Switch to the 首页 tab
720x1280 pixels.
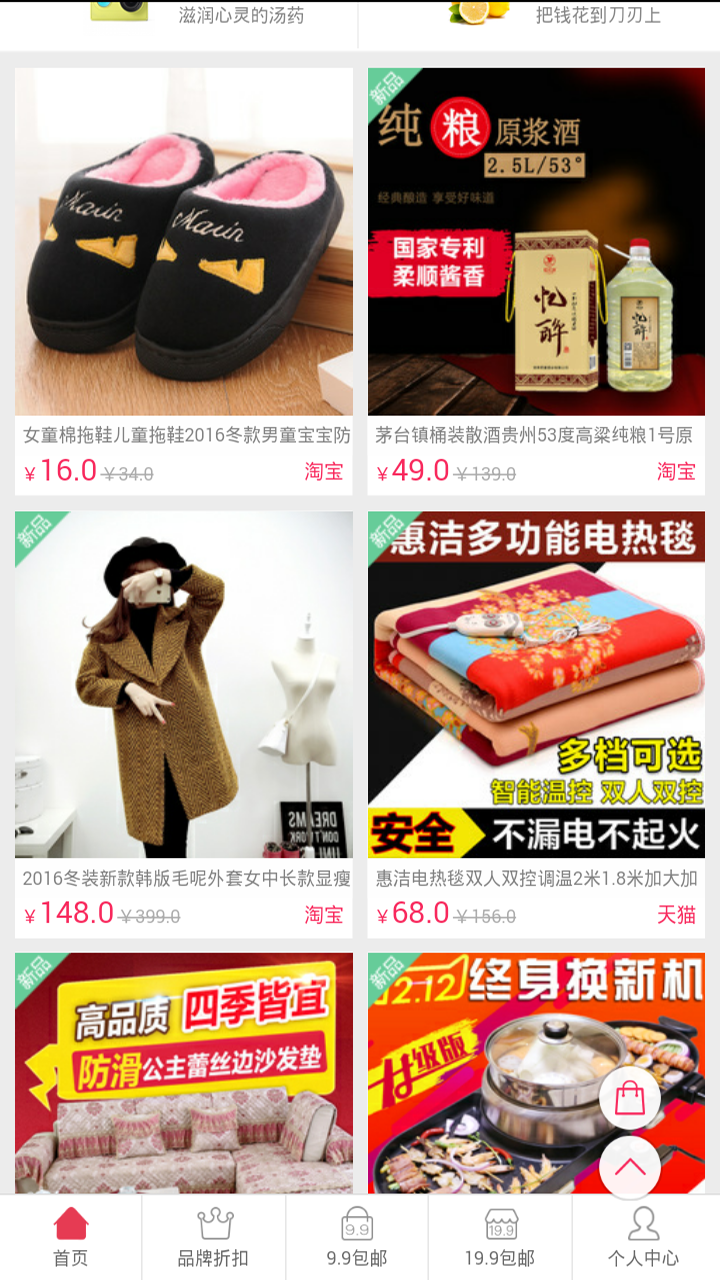click(71, 1238)
